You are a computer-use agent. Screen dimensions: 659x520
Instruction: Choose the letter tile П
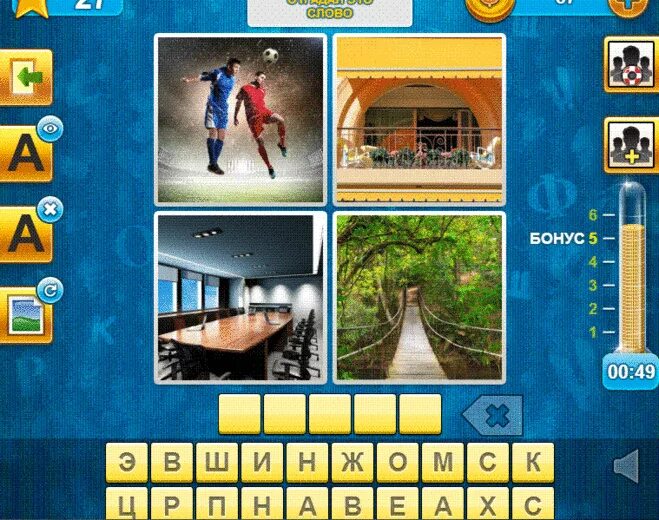click(x=217, y=504)
